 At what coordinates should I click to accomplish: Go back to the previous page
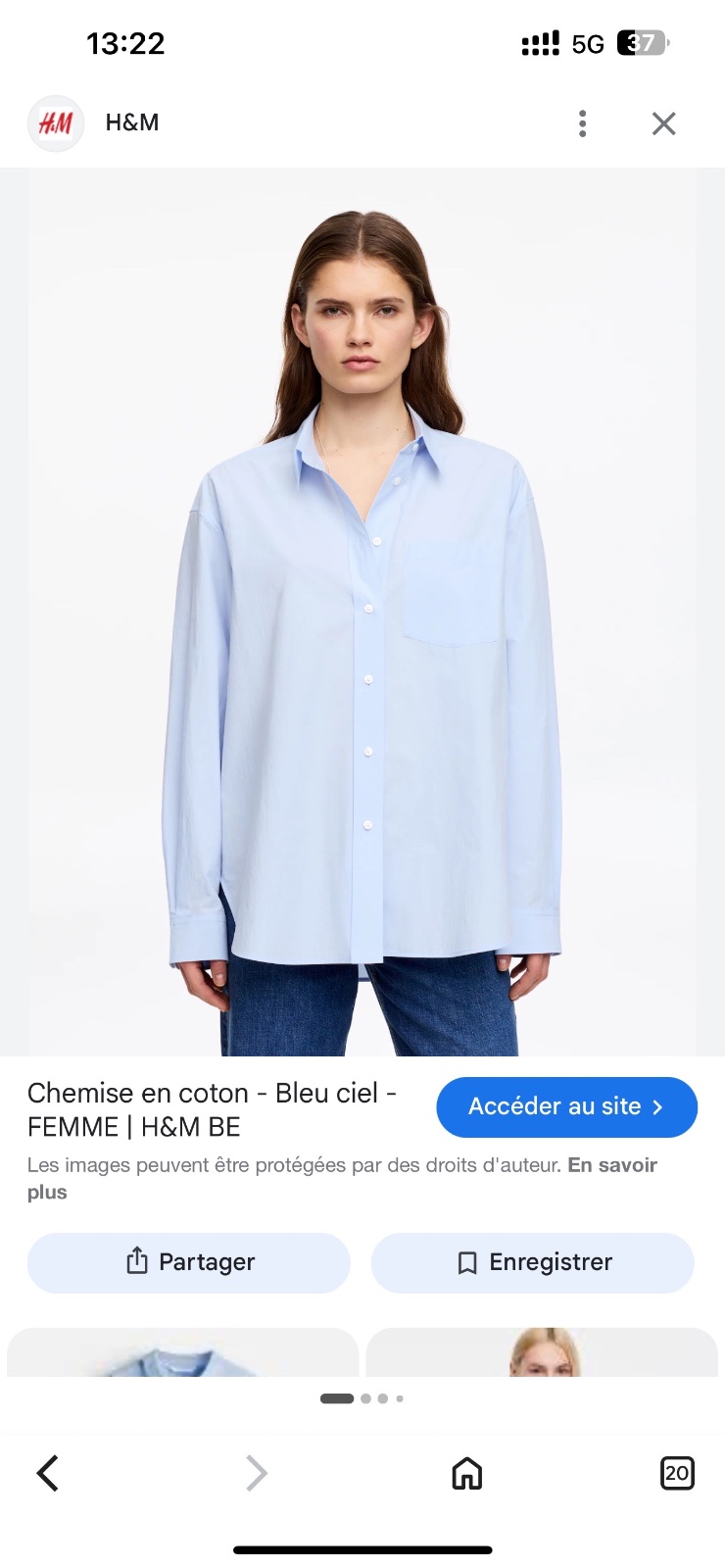(48, 1472)
